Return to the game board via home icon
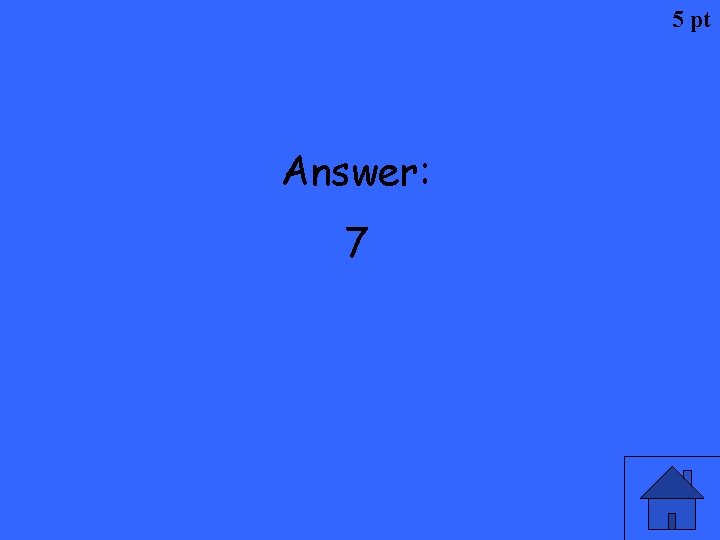 point(672,498)
